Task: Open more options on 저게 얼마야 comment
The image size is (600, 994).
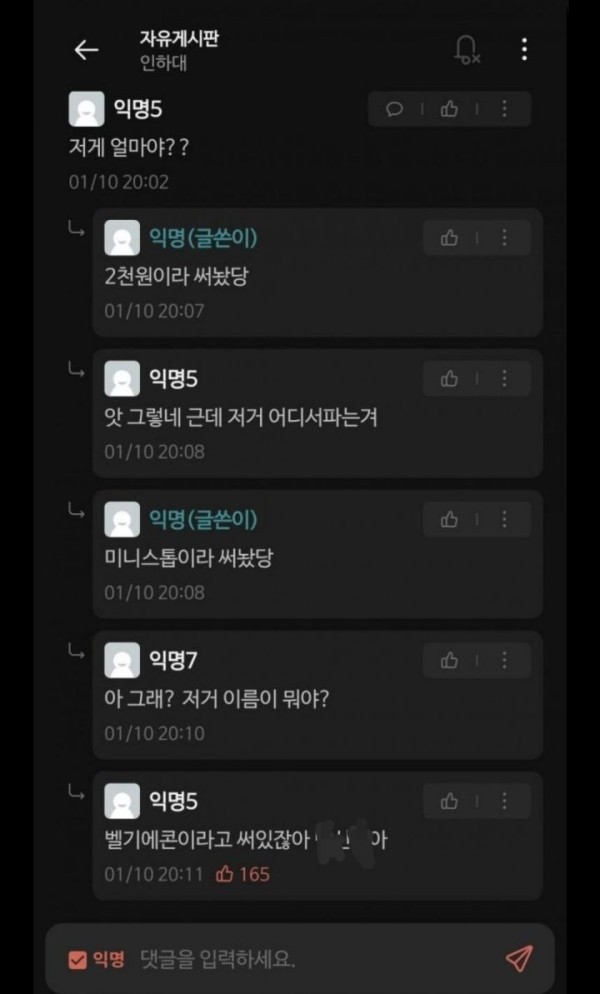Action: [x=504, y=109]
